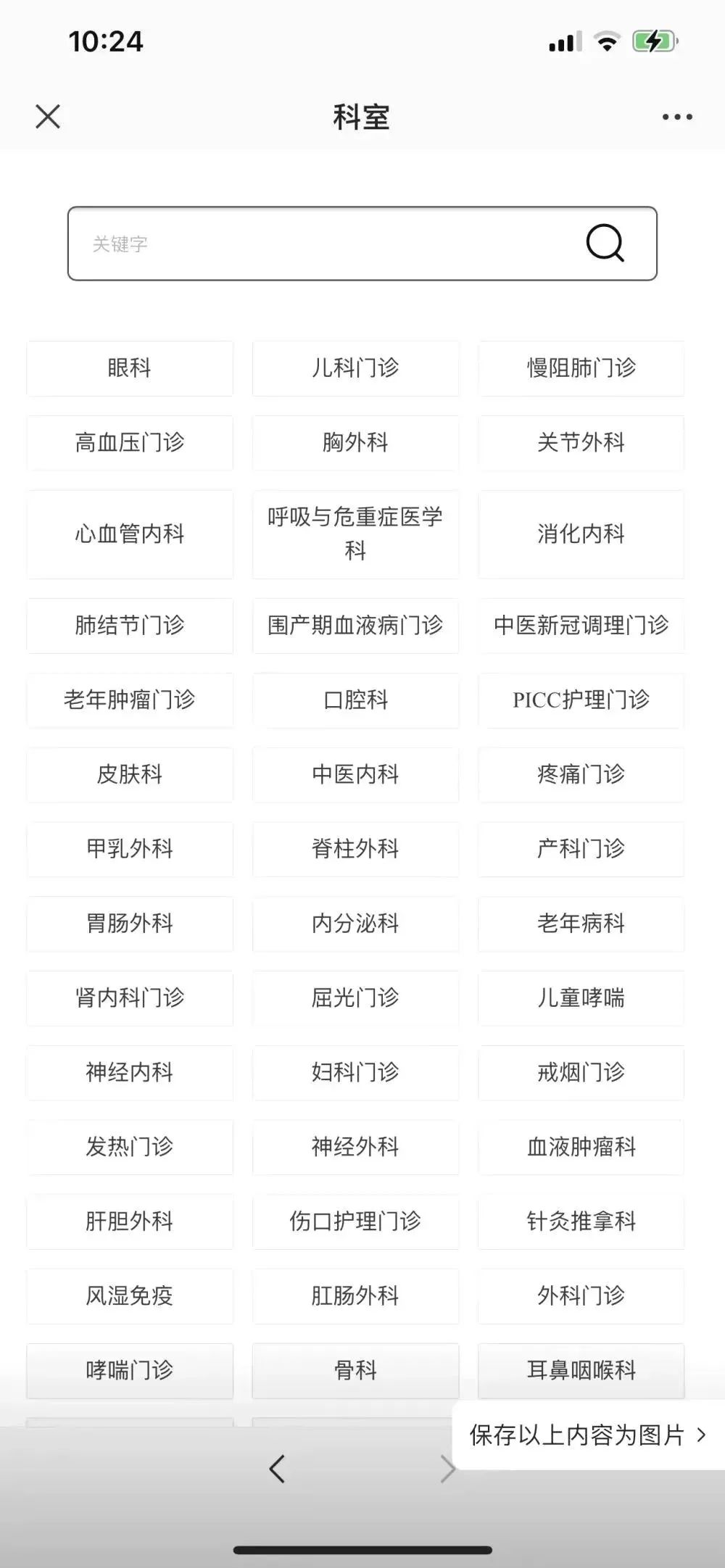Open 中医新冠调理门诊
Screen dimensions: 725x1568
tap(581, 626)
